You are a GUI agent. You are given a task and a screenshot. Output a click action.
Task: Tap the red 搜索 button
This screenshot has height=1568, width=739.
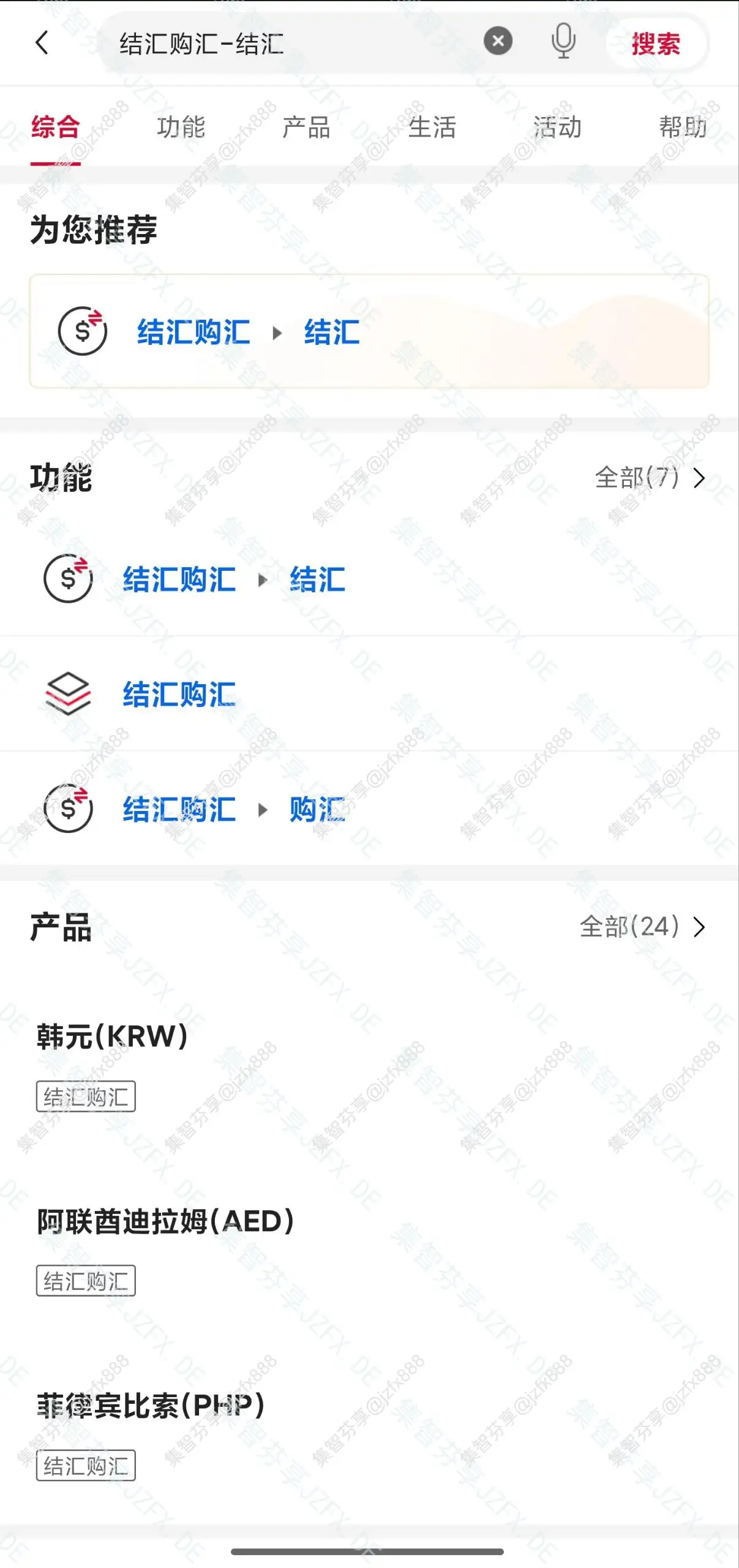click(656, 43)
